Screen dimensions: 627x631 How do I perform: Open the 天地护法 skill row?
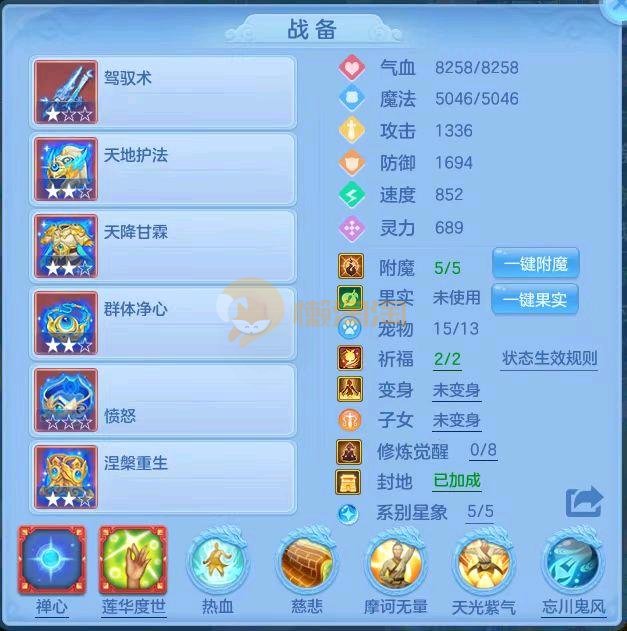[164, 169]
